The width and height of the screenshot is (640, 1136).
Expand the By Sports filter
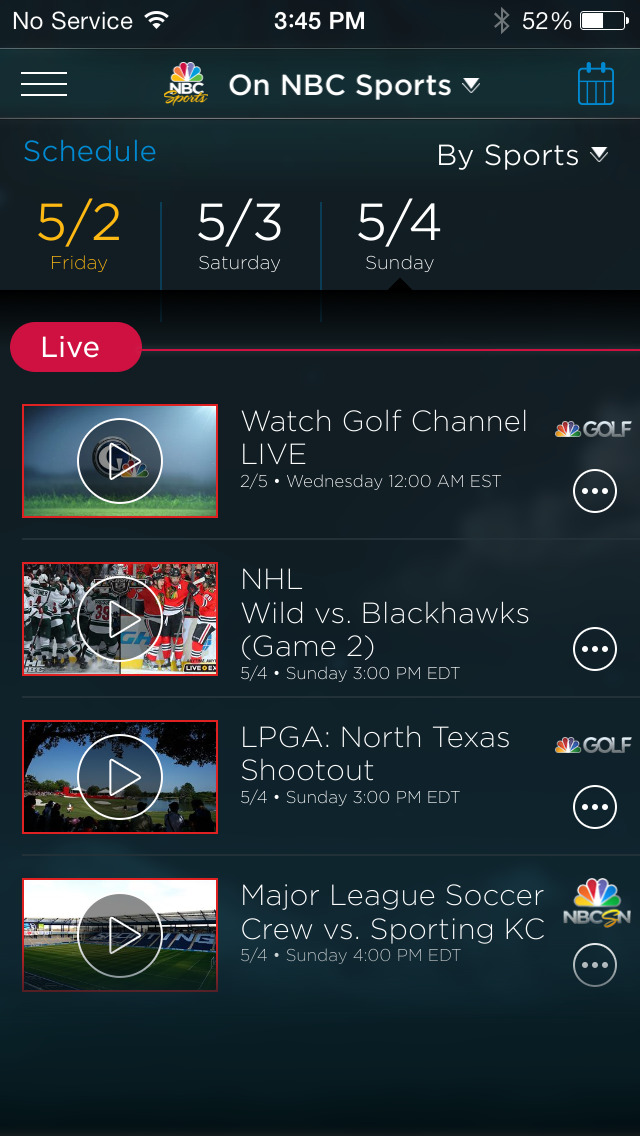point(522,156)
